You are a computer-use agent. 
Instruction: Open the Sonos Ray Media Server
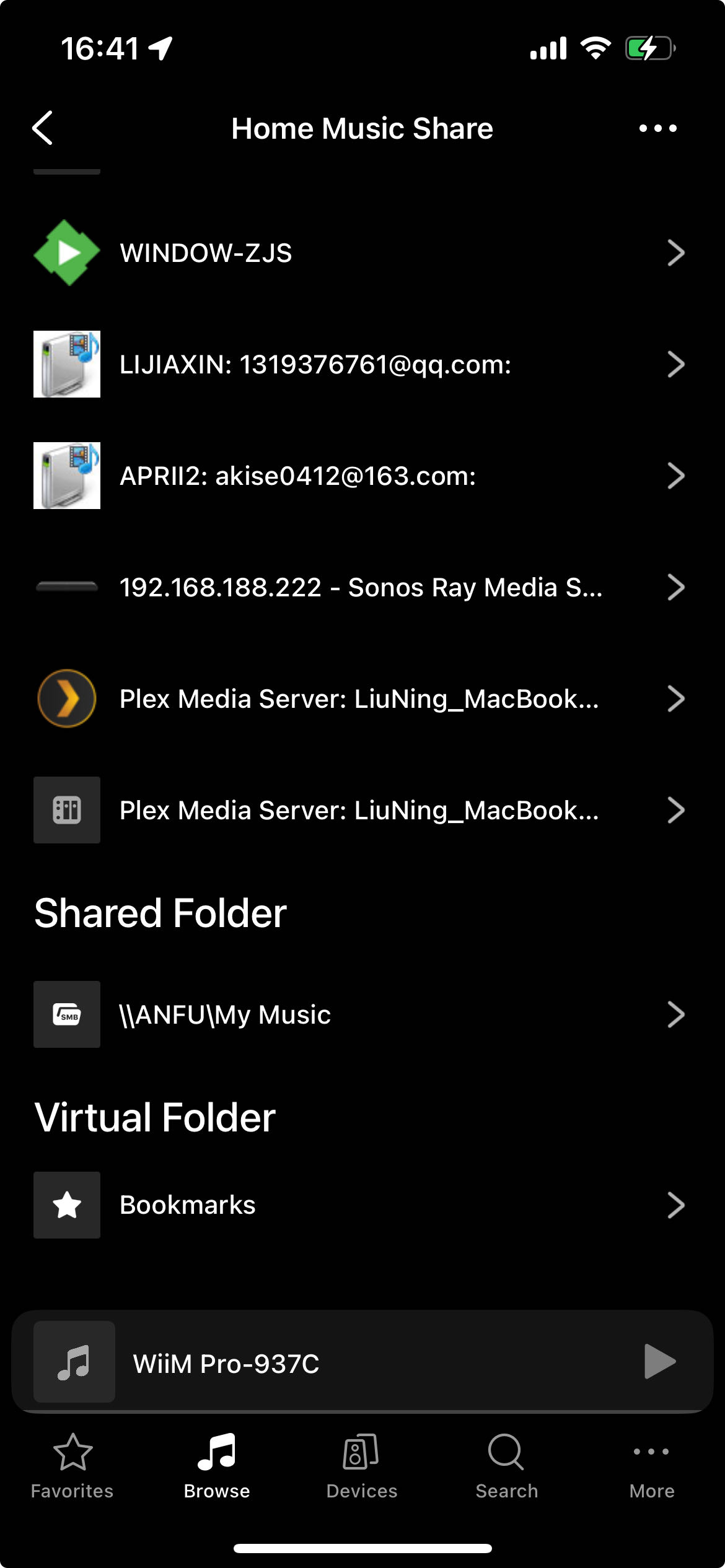[362, 587]
